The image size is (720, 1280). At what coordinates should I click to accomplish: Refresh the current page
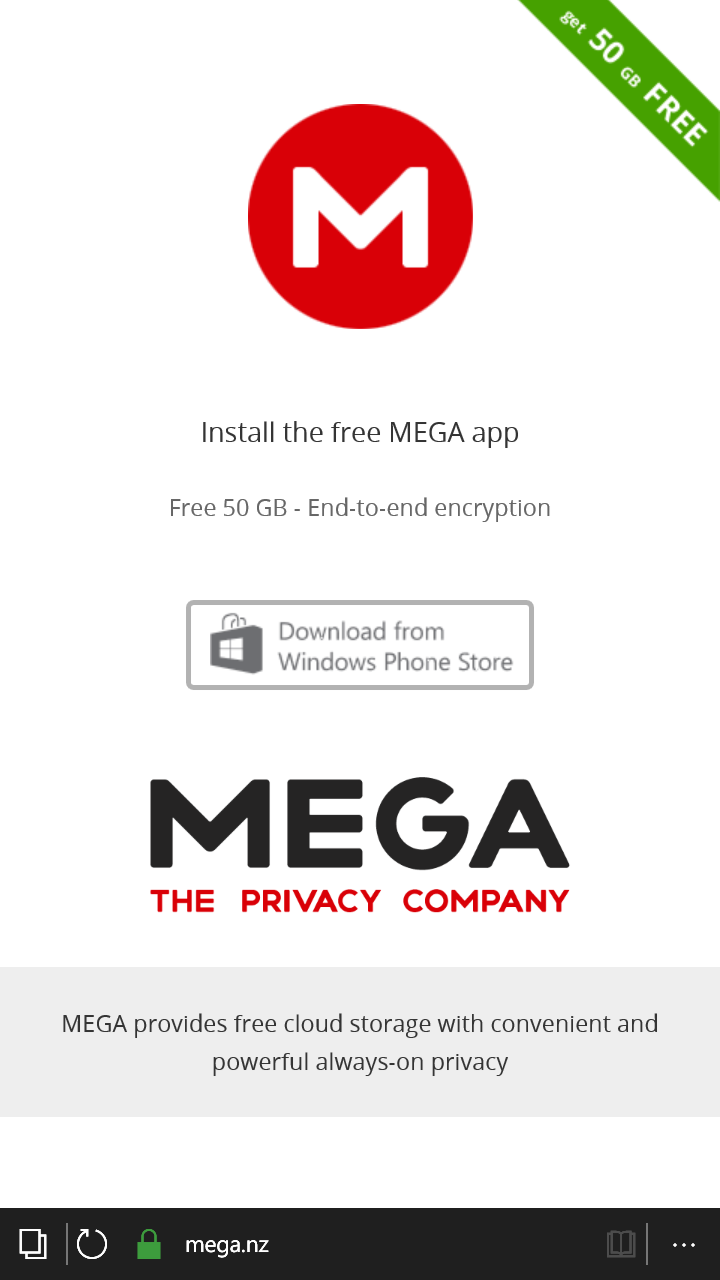coord(92,1244)
